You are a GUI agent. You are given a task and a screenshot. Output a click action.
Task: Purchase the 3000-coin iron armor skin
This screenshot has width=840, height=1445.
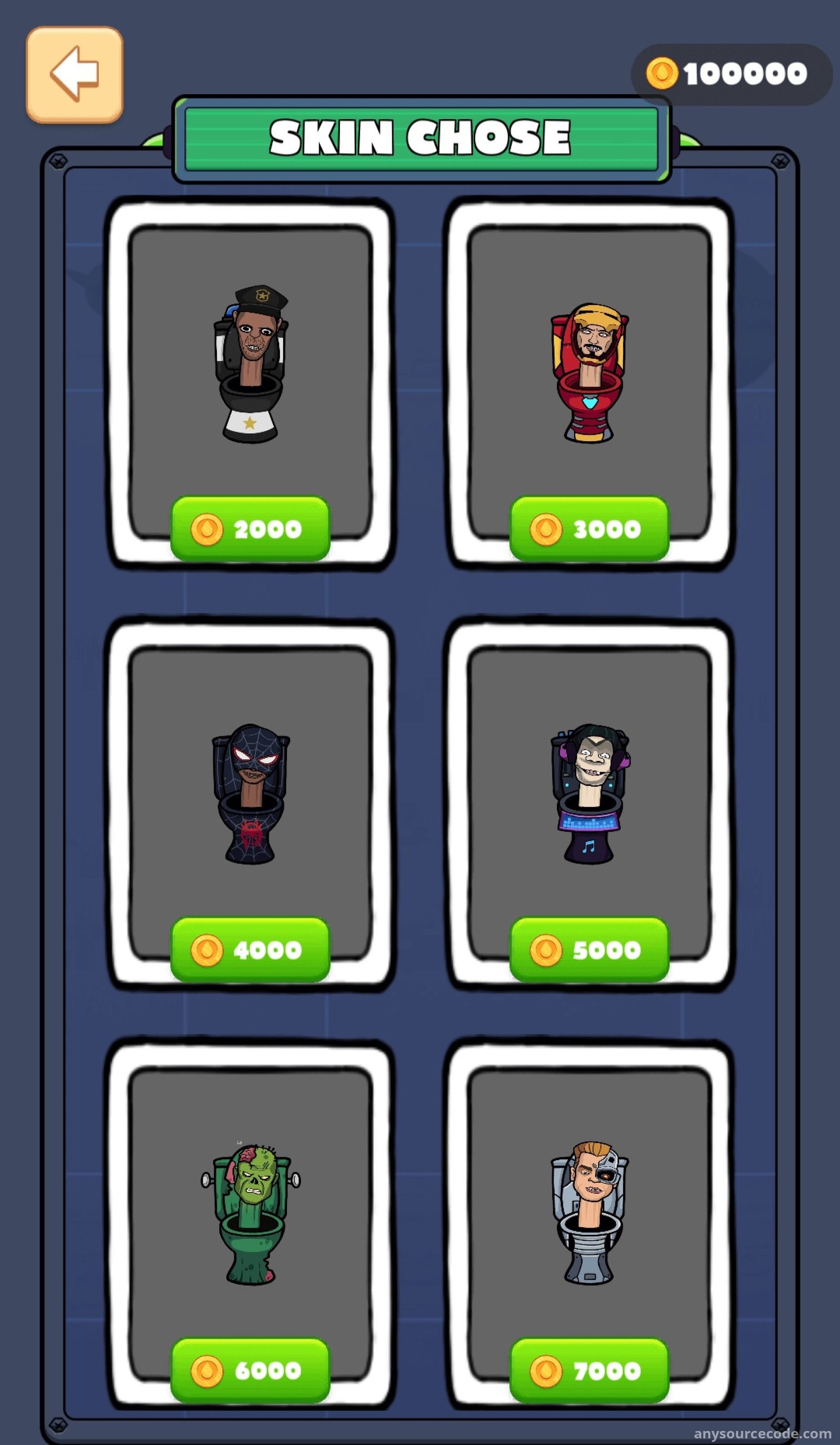click(590, 529)
